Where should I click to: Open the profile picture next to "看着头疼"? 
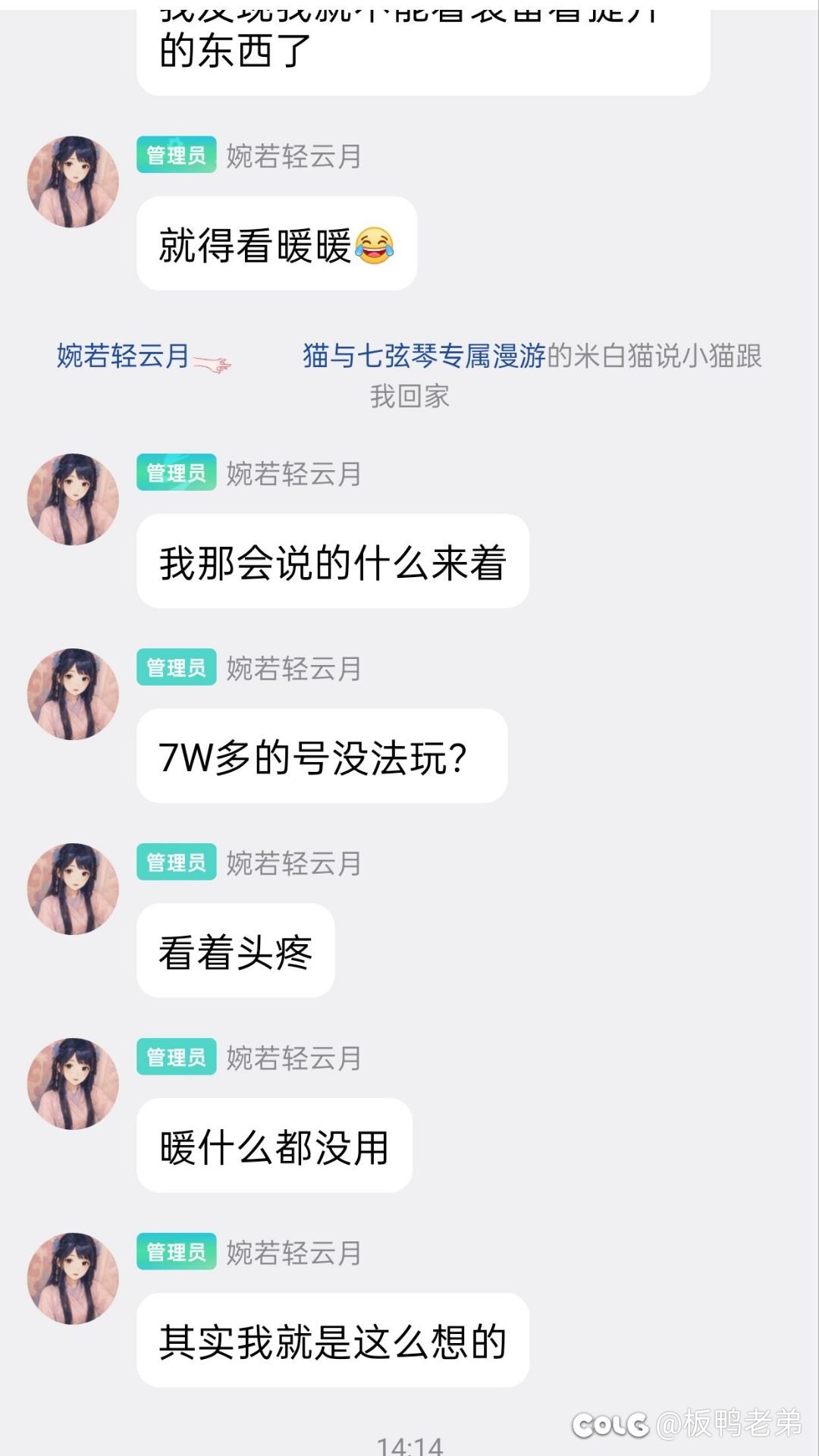point(73,889)
